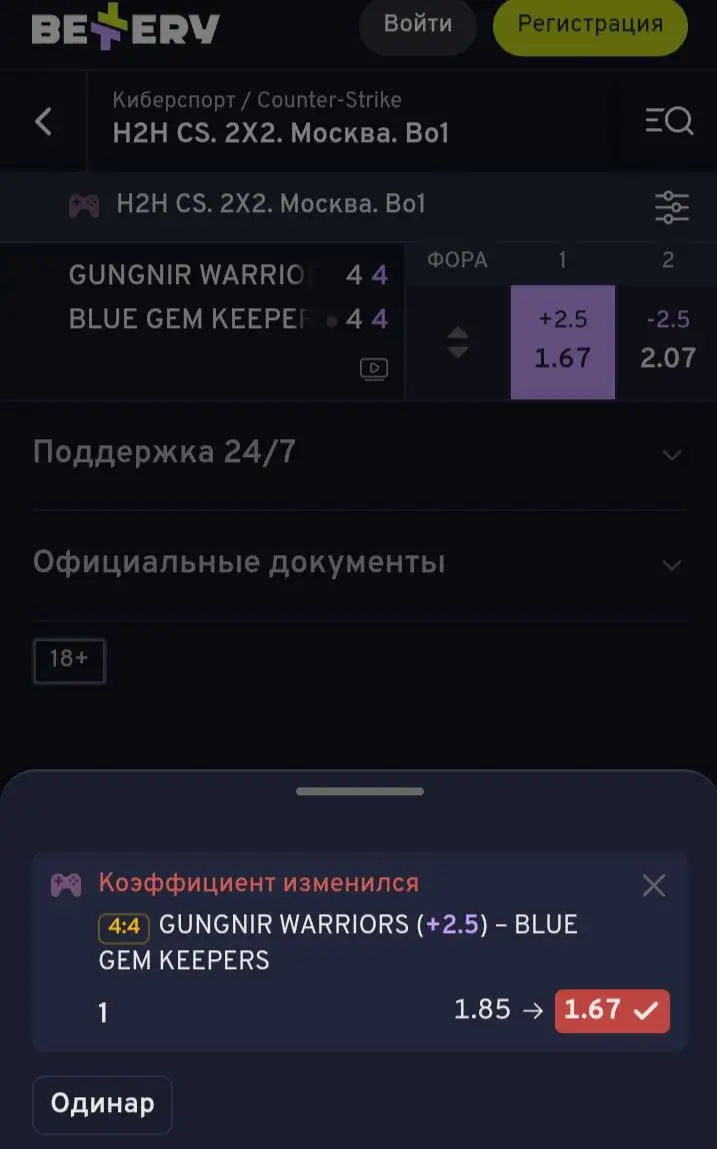Tap the bet slip drag handle
Screen dimensions: 717x1149
pos(359,791)
